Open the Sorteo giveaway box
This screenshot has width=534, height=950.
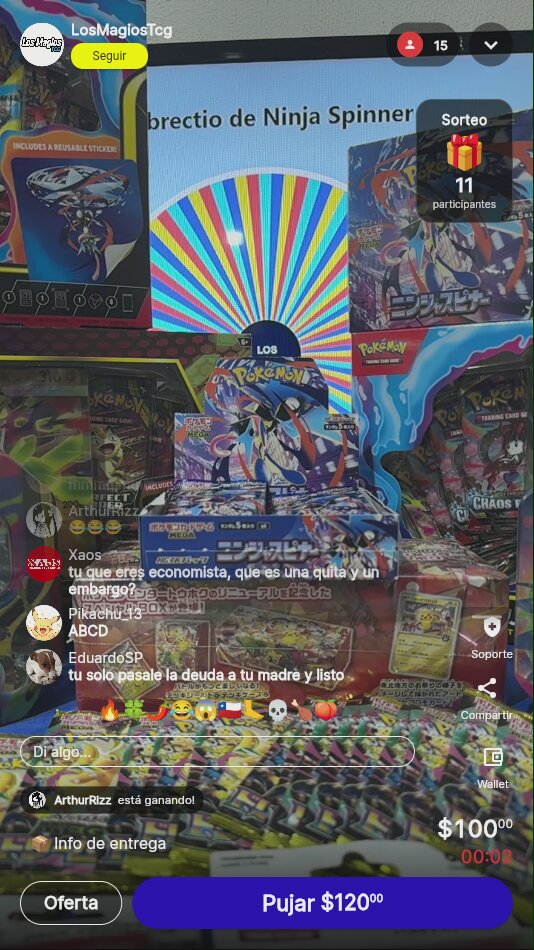click(x=464, y=160)
